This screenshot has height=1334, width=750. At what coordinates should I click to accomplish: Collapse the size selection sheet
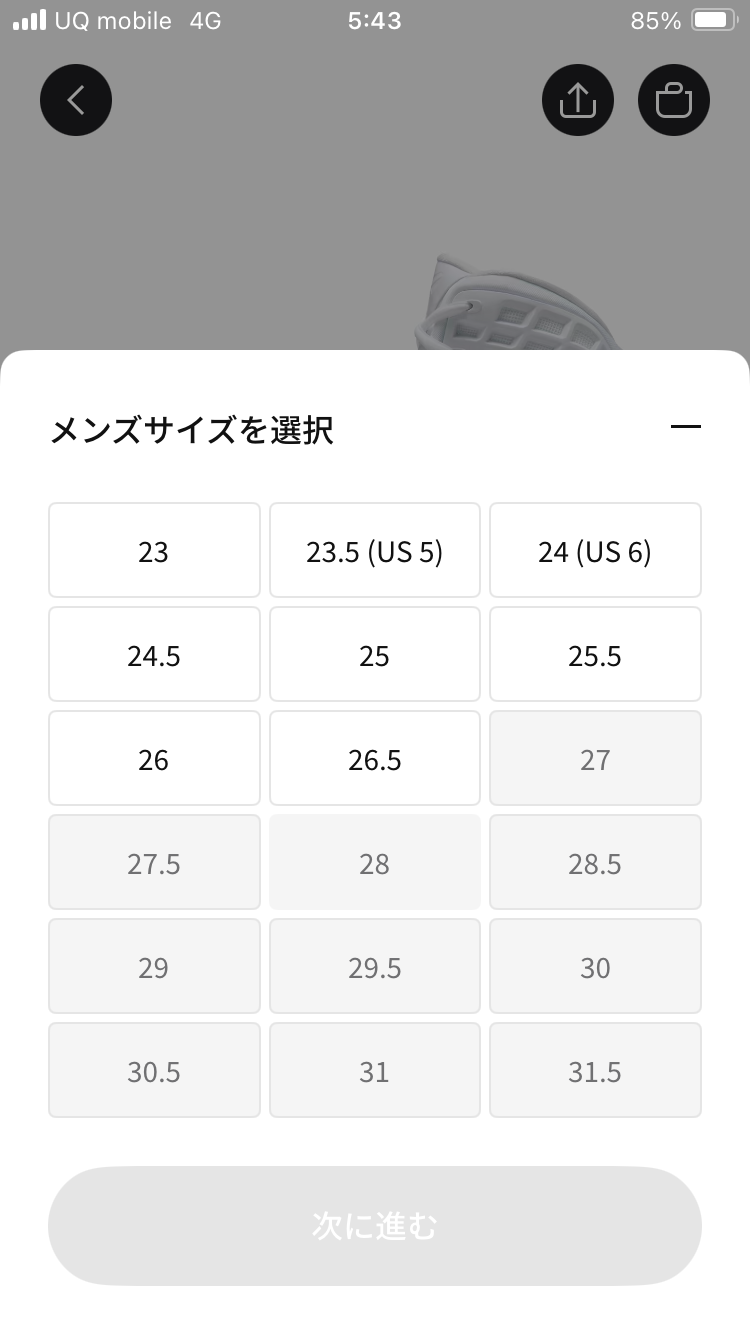coord(686,427)
